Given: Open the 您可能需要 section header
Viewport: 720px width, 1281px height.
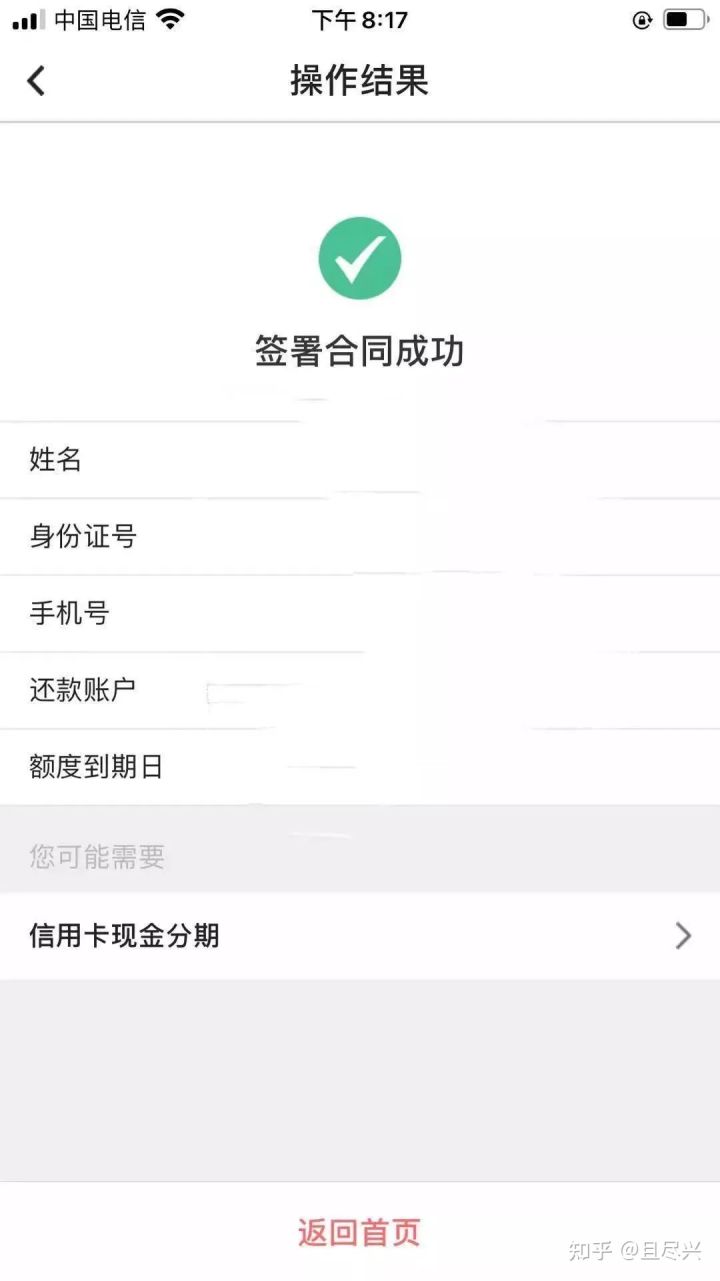Looking at the screenshot, I should (97, 857).
